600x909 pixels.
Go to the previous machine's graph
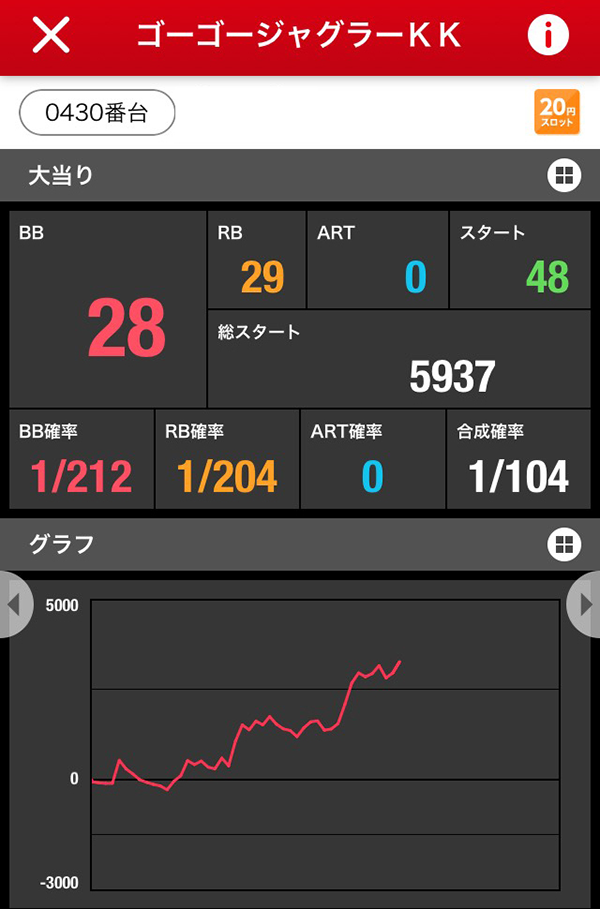pyautogui.click(x=14, y=604)
